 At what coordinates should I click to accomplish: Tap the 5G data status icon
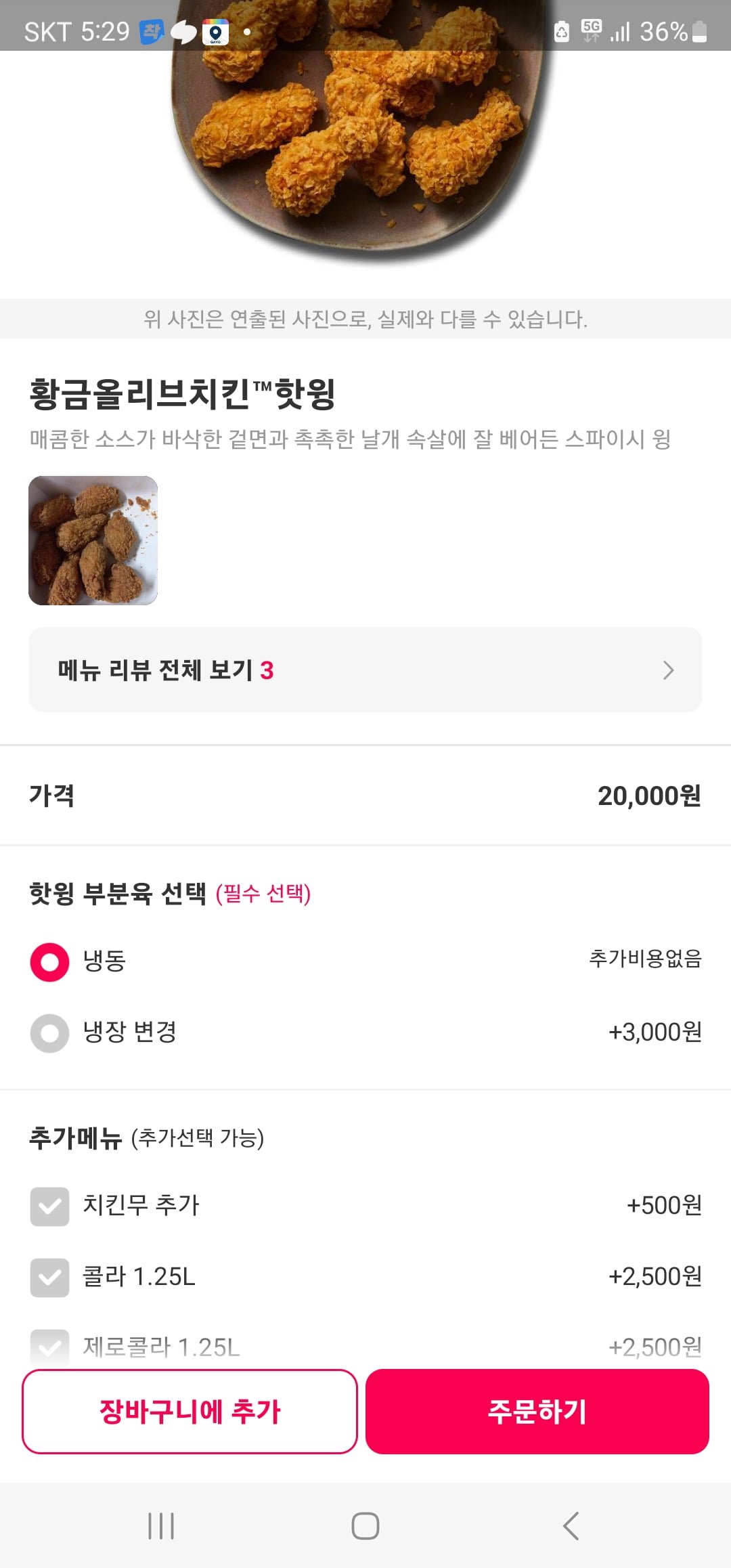pyautogui.click(x=591, y=30)
